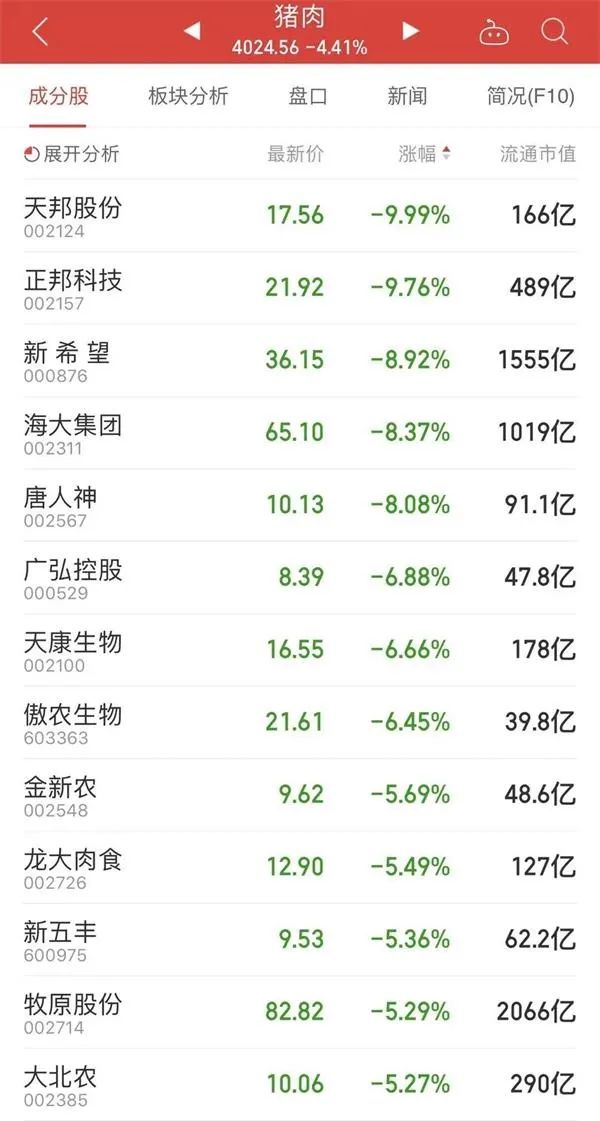Open the 新闻 tab
This screenshot has height=1121, width=600.
coord(407,97)
